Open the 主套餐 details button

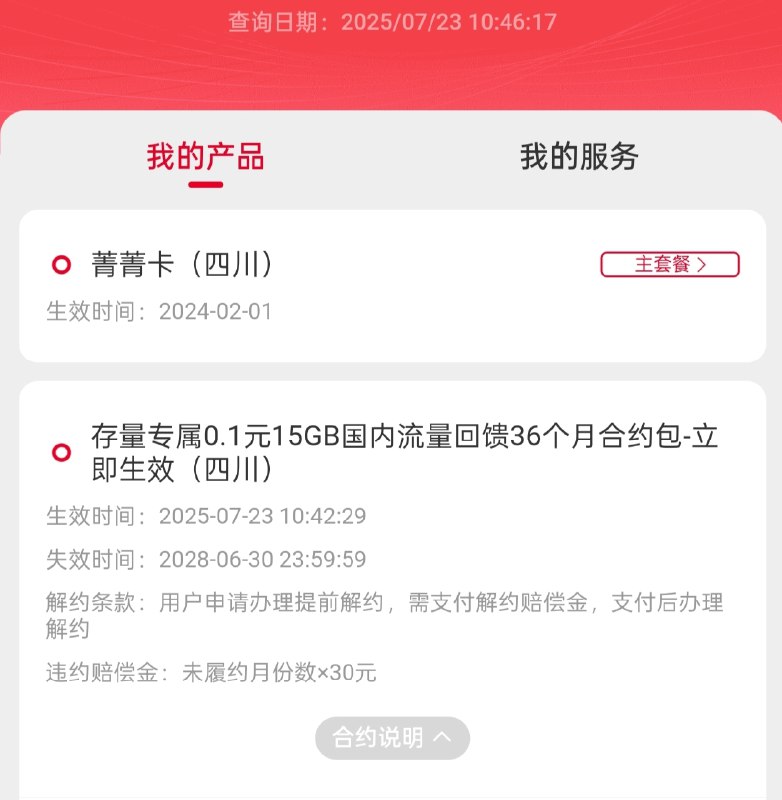pyautogui.click(x=669, y=264)
